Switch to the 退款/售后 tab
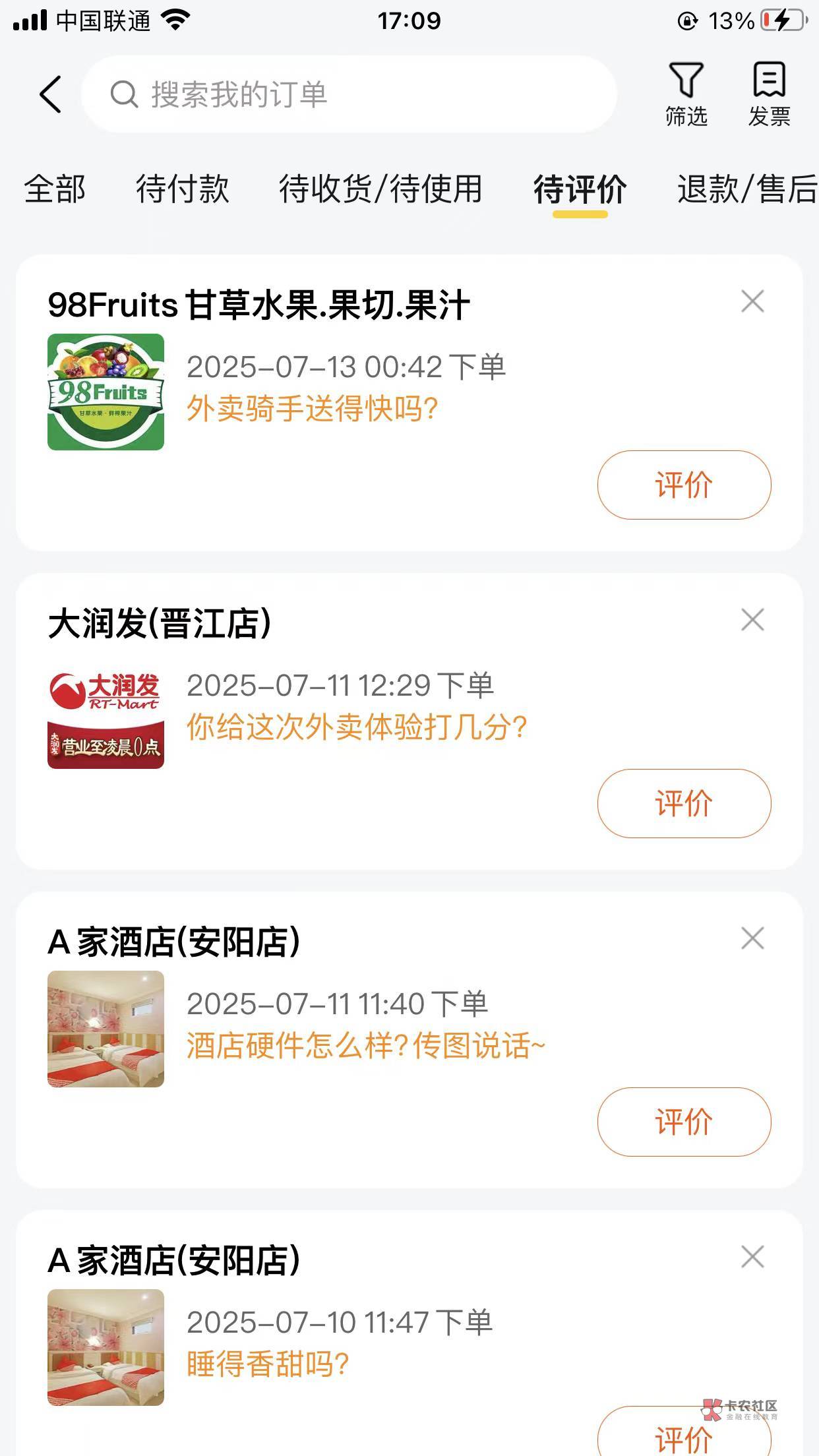This screenshot has width=819, height=1456. point(746,189)
